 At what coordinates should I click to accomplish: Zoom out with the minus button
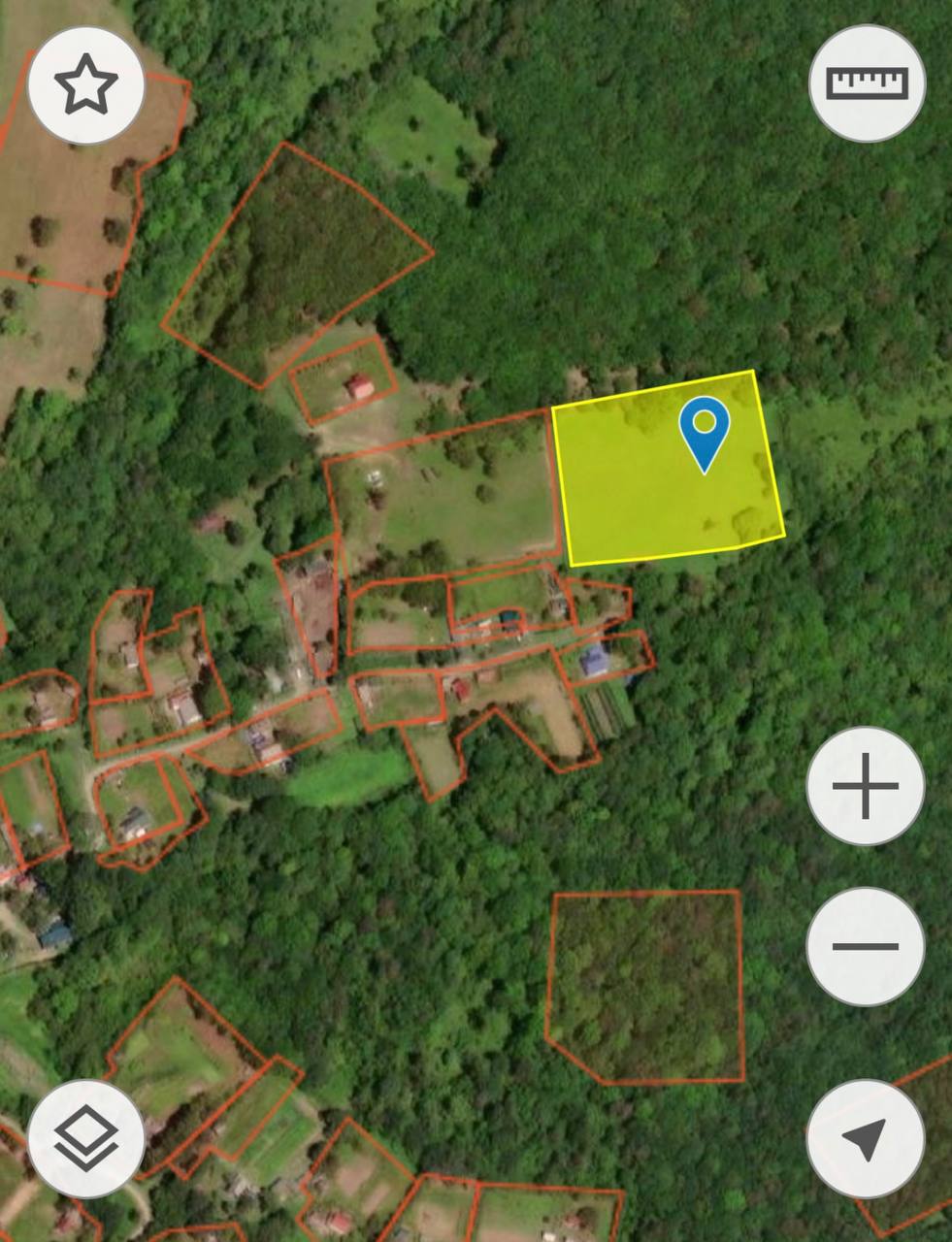(x=865, y=946)
